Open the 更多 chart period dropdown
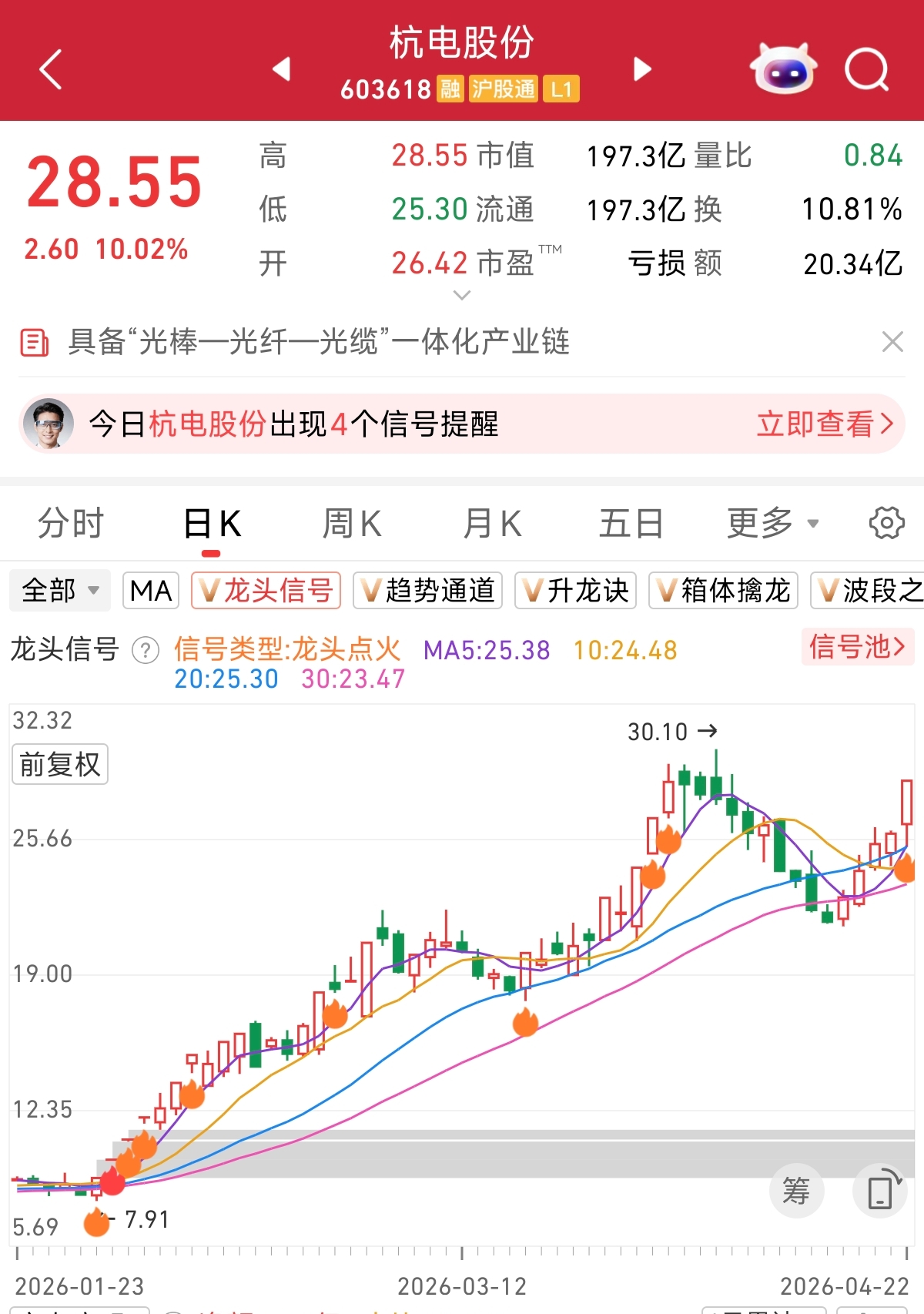 coord(772,524)
